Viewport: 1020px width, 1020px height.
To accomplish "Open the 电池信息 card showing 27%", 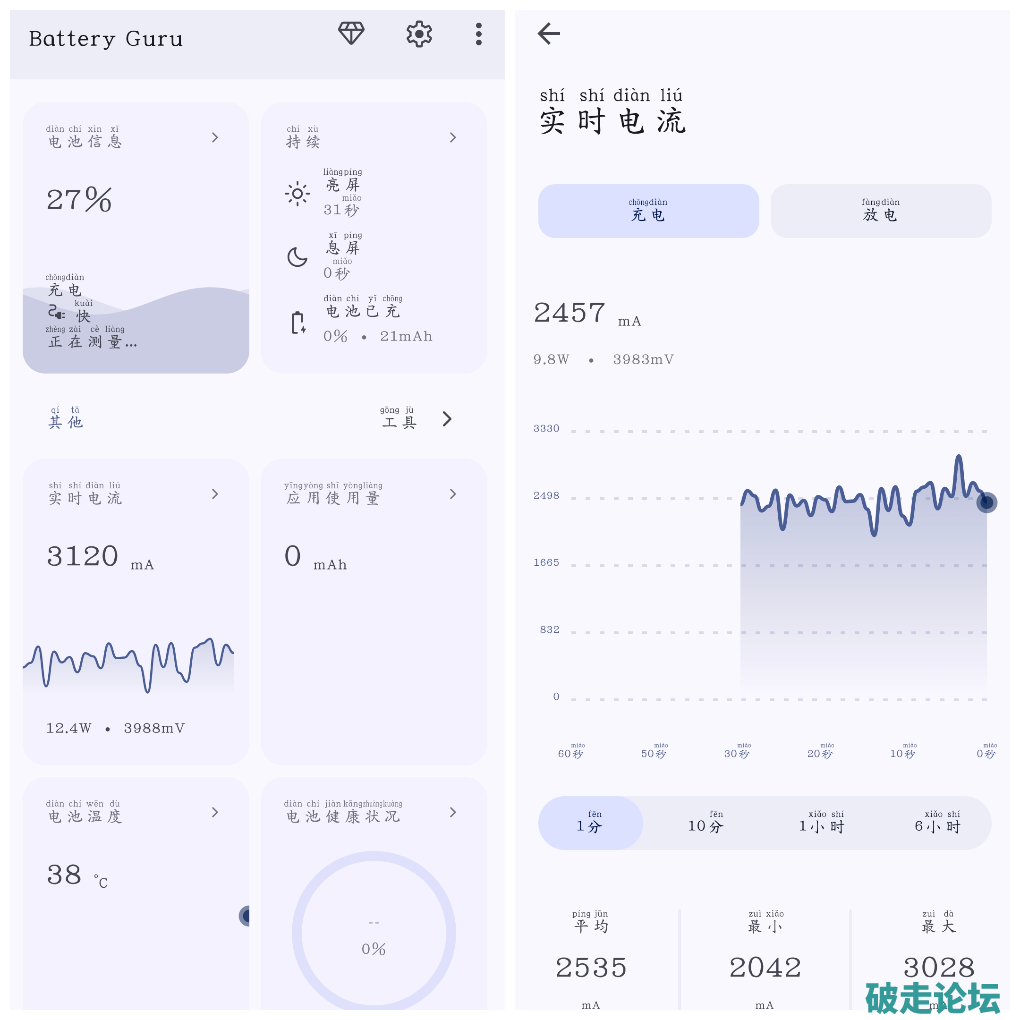I will click(x=136, y=238).
